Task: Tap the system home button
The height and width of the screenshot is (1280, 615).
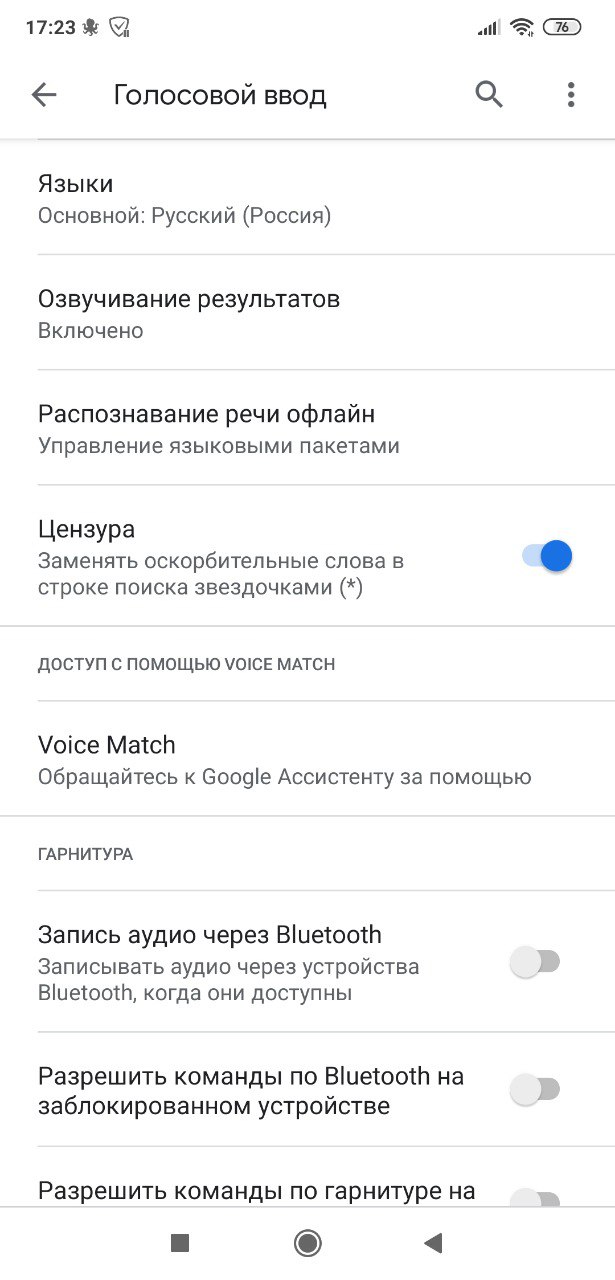Action: pyautogui.click(x=307, y=1243)
